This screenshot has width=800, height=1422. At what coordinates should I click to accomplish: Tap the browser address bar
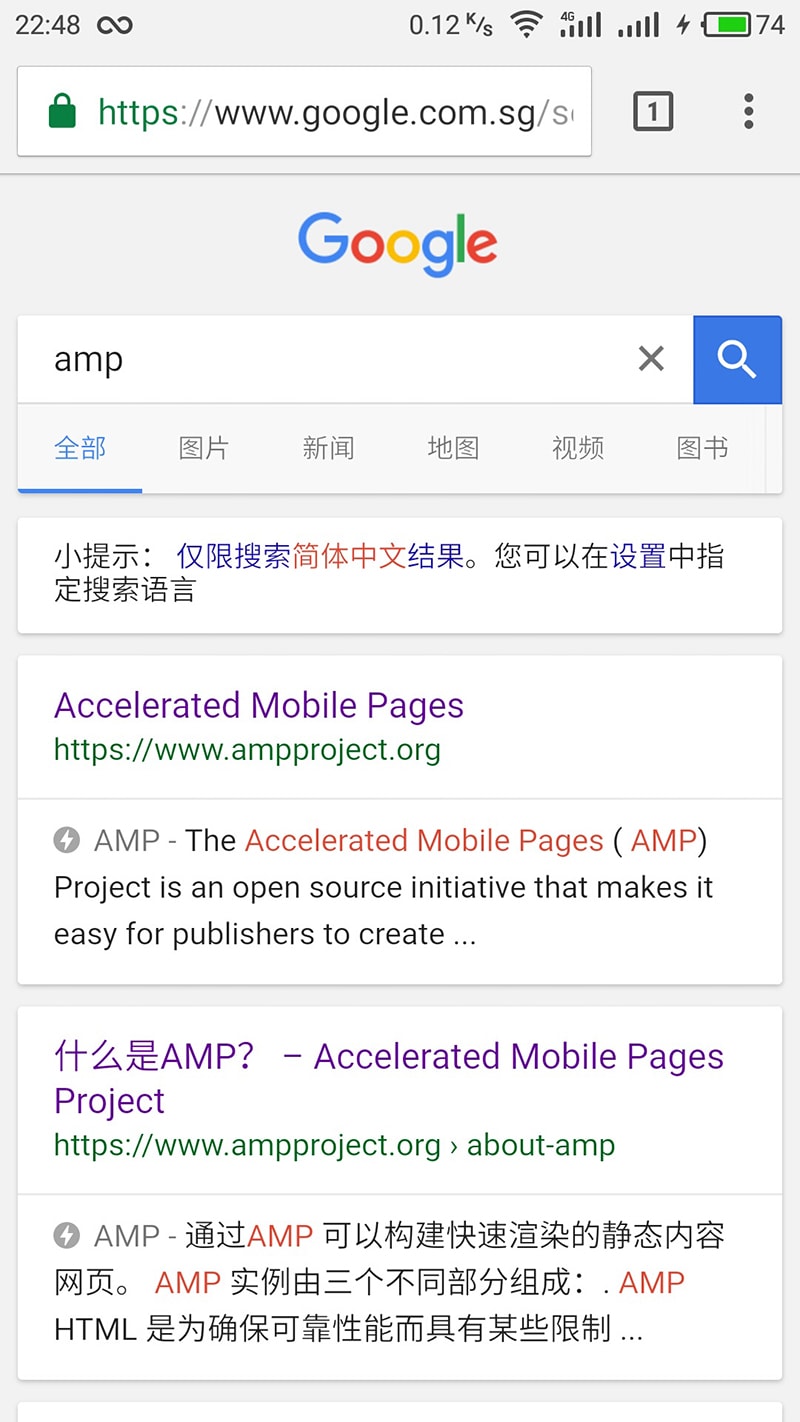[304, 111]
